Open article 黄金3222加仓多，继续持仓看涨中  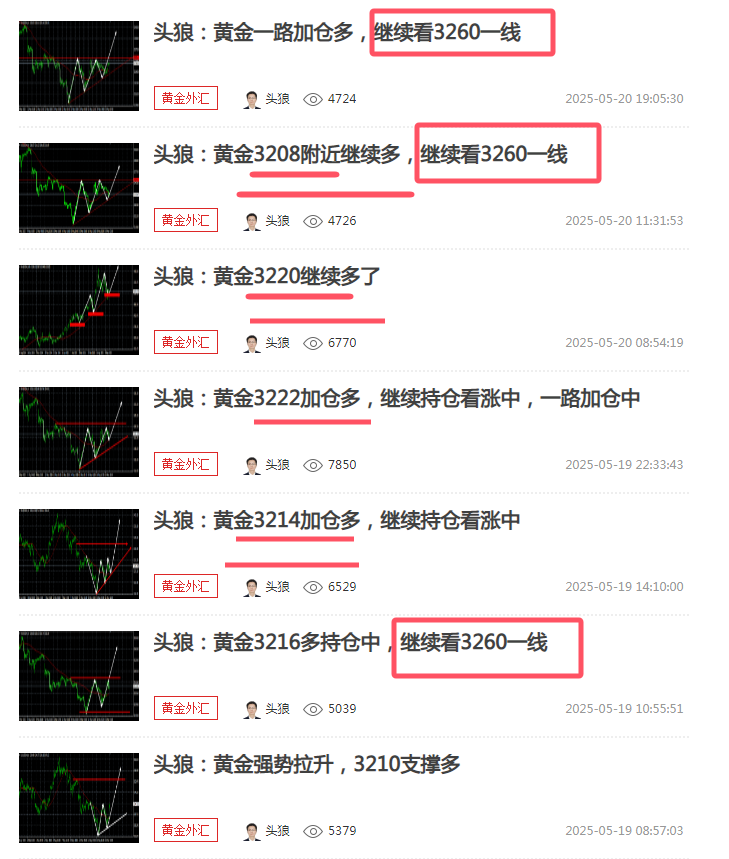pos(397,399)
